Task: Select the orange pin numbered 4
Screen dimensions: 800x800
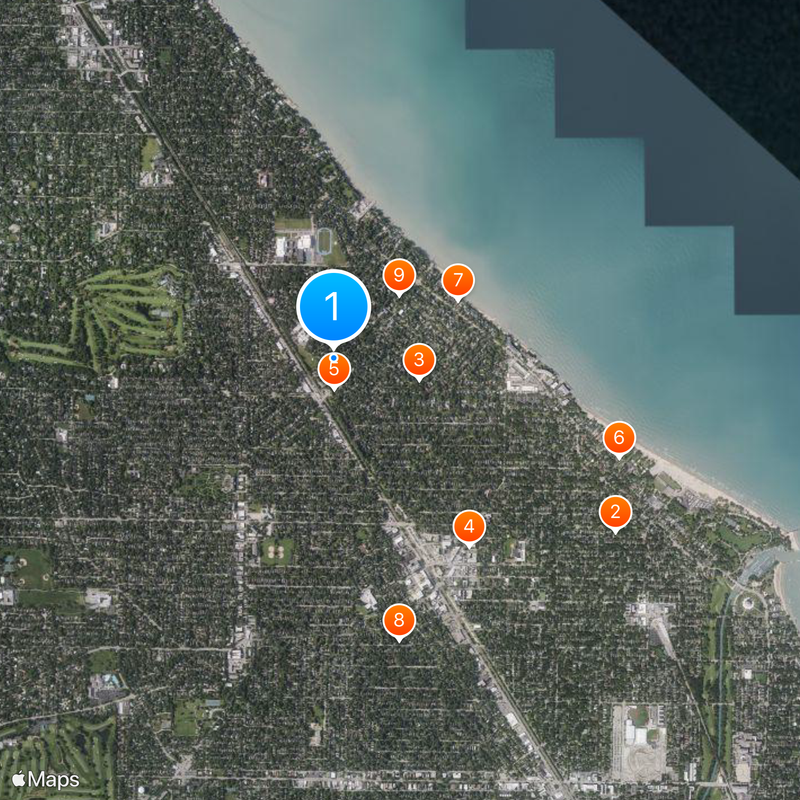Action: click(468, 526)
